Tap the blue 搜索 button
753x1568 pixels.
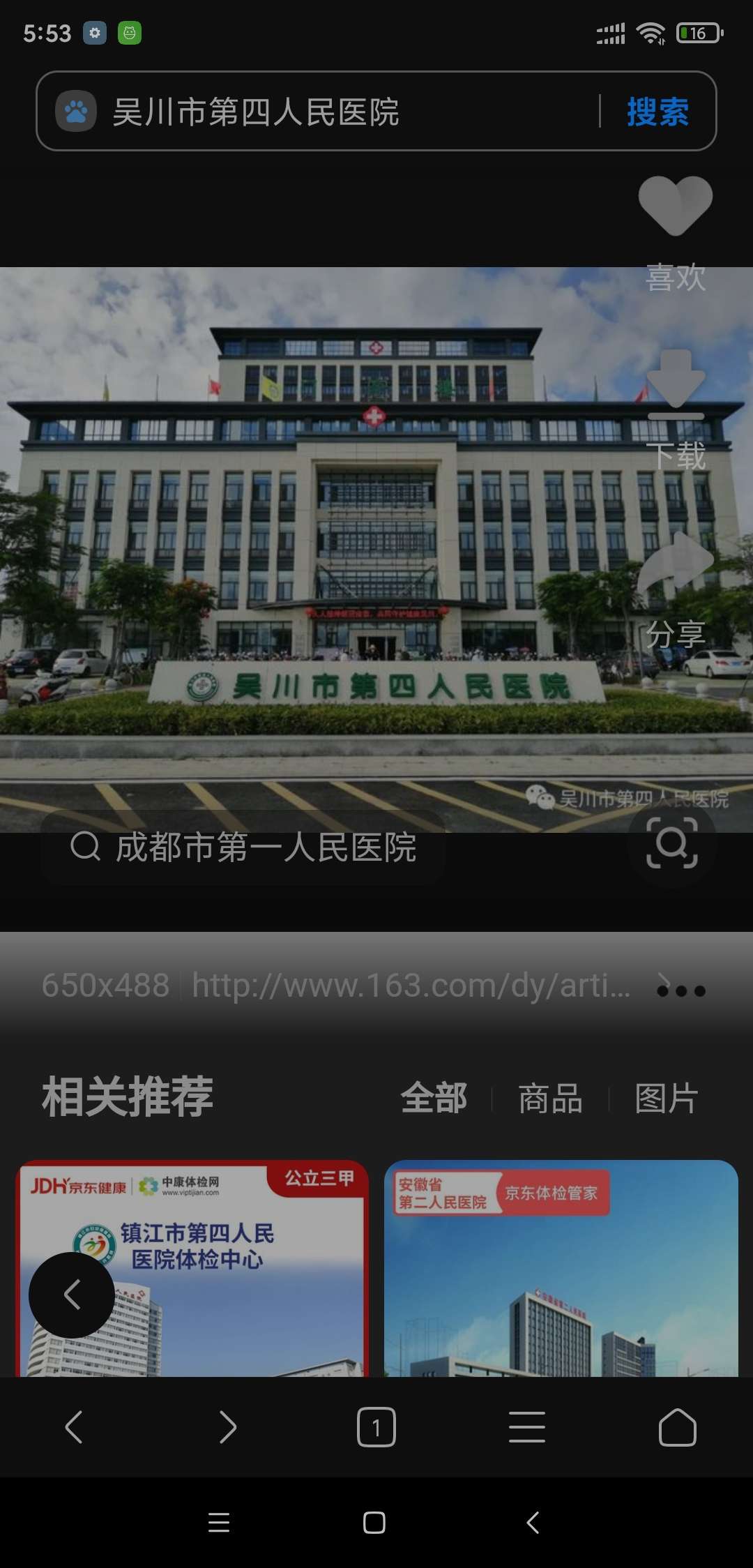click(657, 112)
